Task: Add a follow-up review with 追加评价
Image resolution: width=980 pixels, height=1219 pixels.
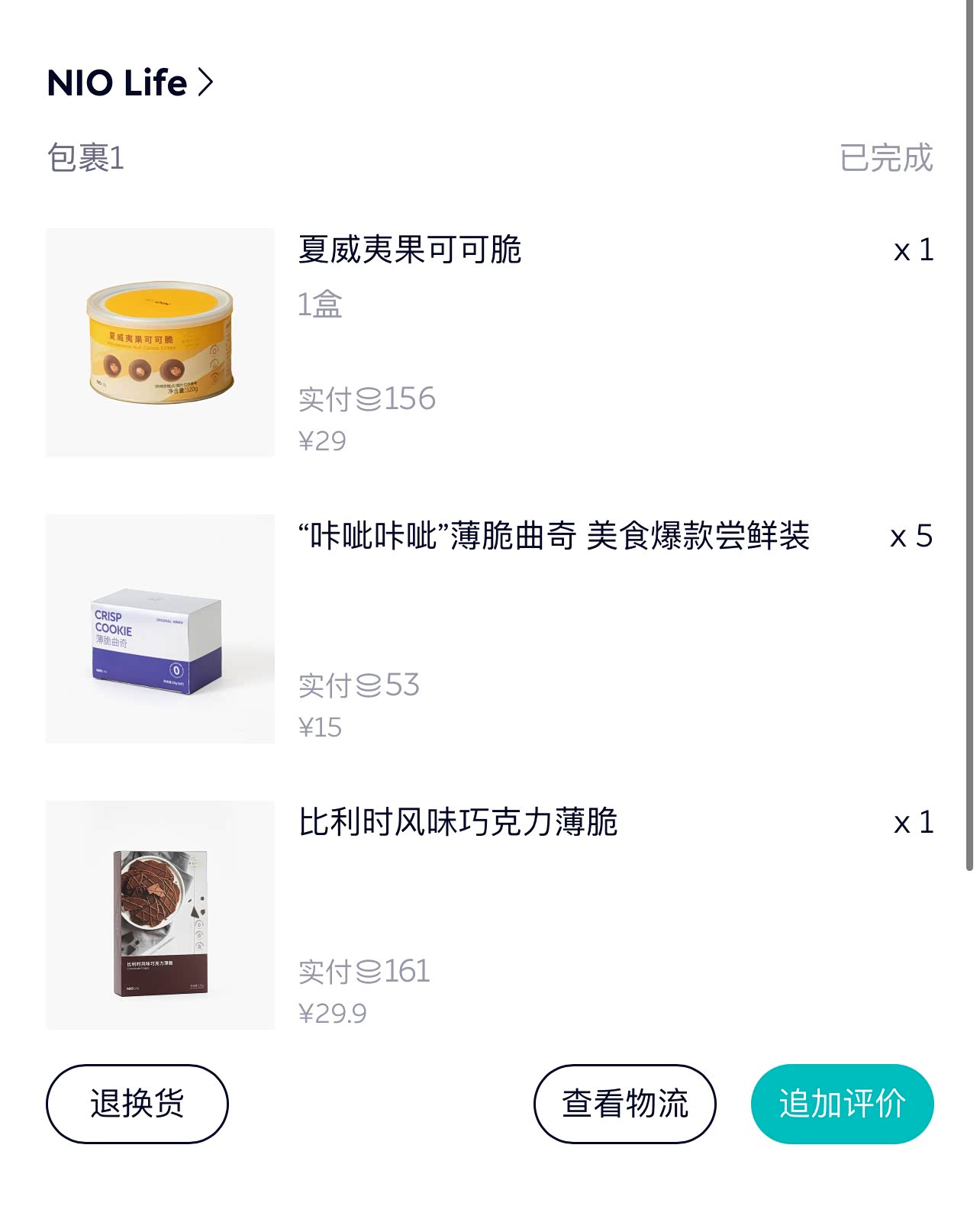Action: coord(842,1104)
